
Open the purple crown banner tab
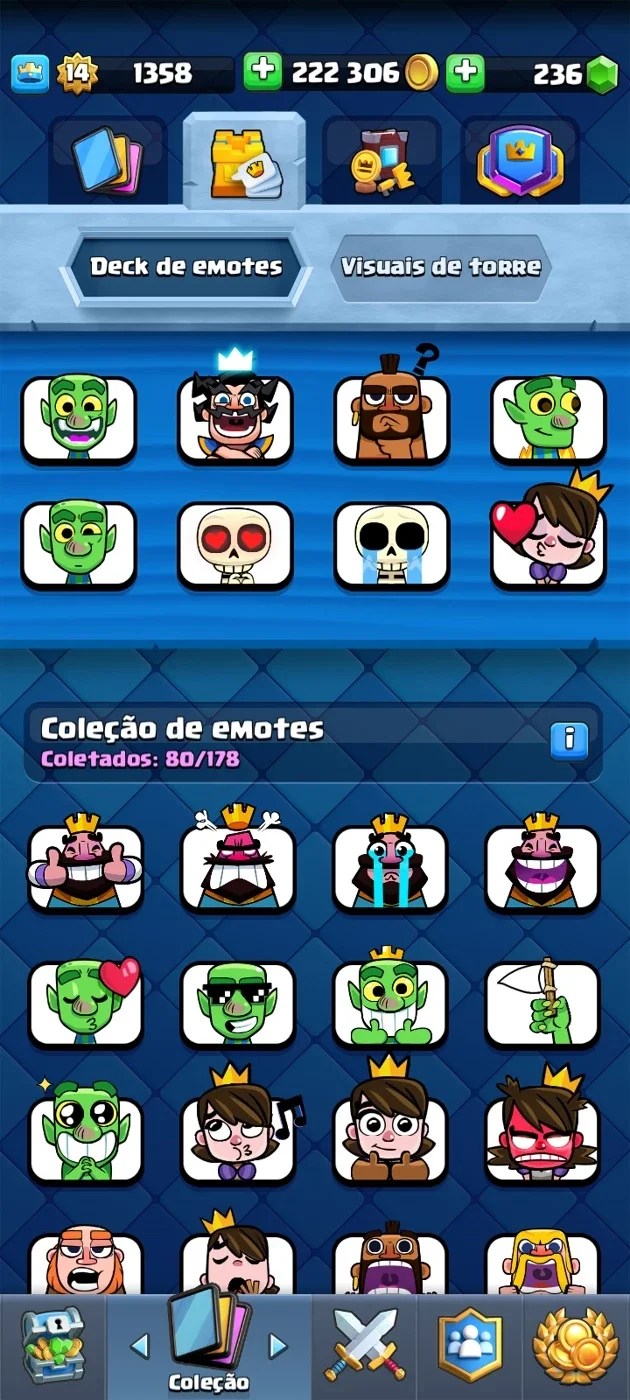tap(520, 160)
